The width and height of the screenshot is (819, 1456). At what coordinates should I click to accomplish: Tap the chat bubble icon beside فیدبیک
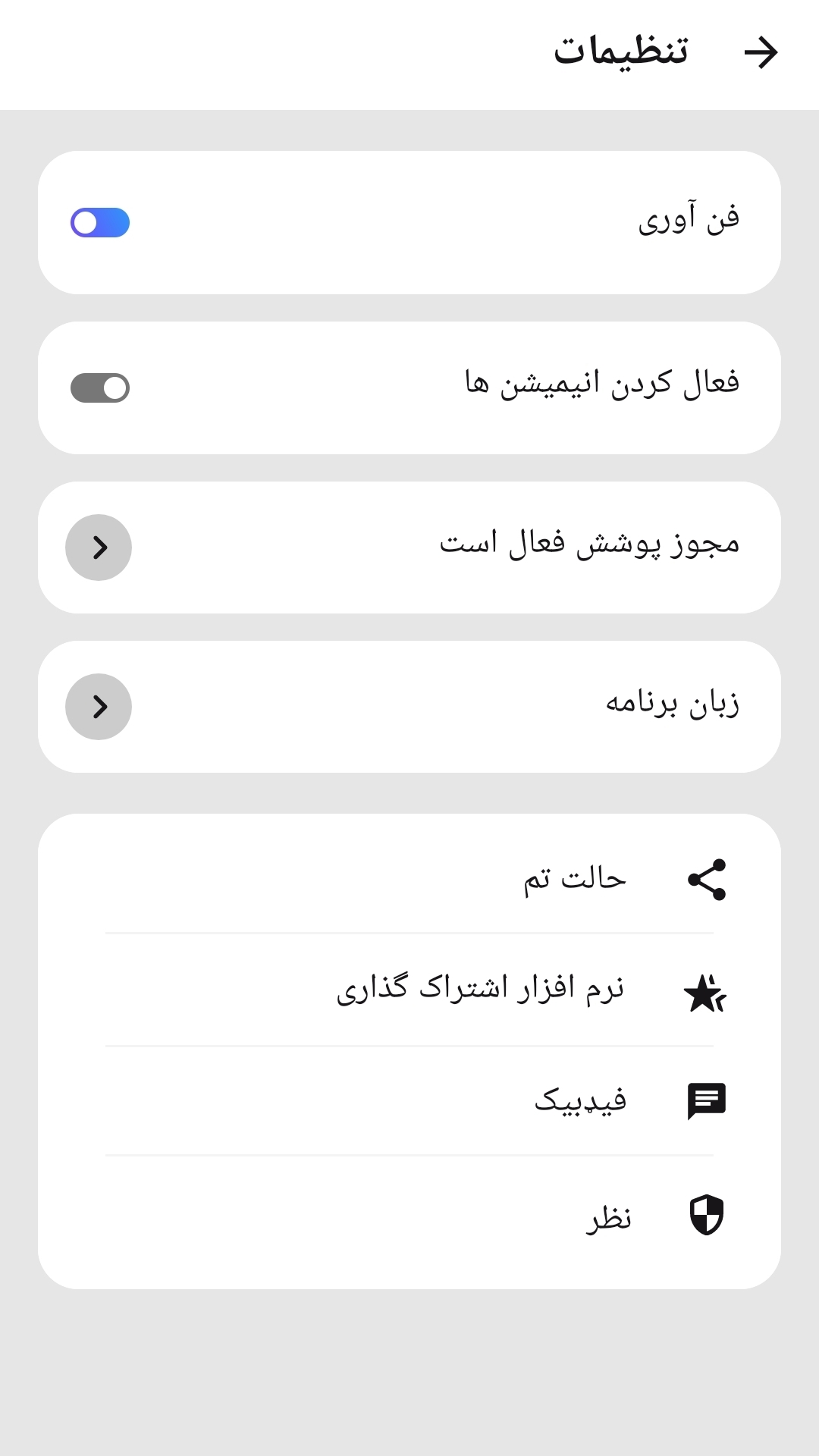707,1100
